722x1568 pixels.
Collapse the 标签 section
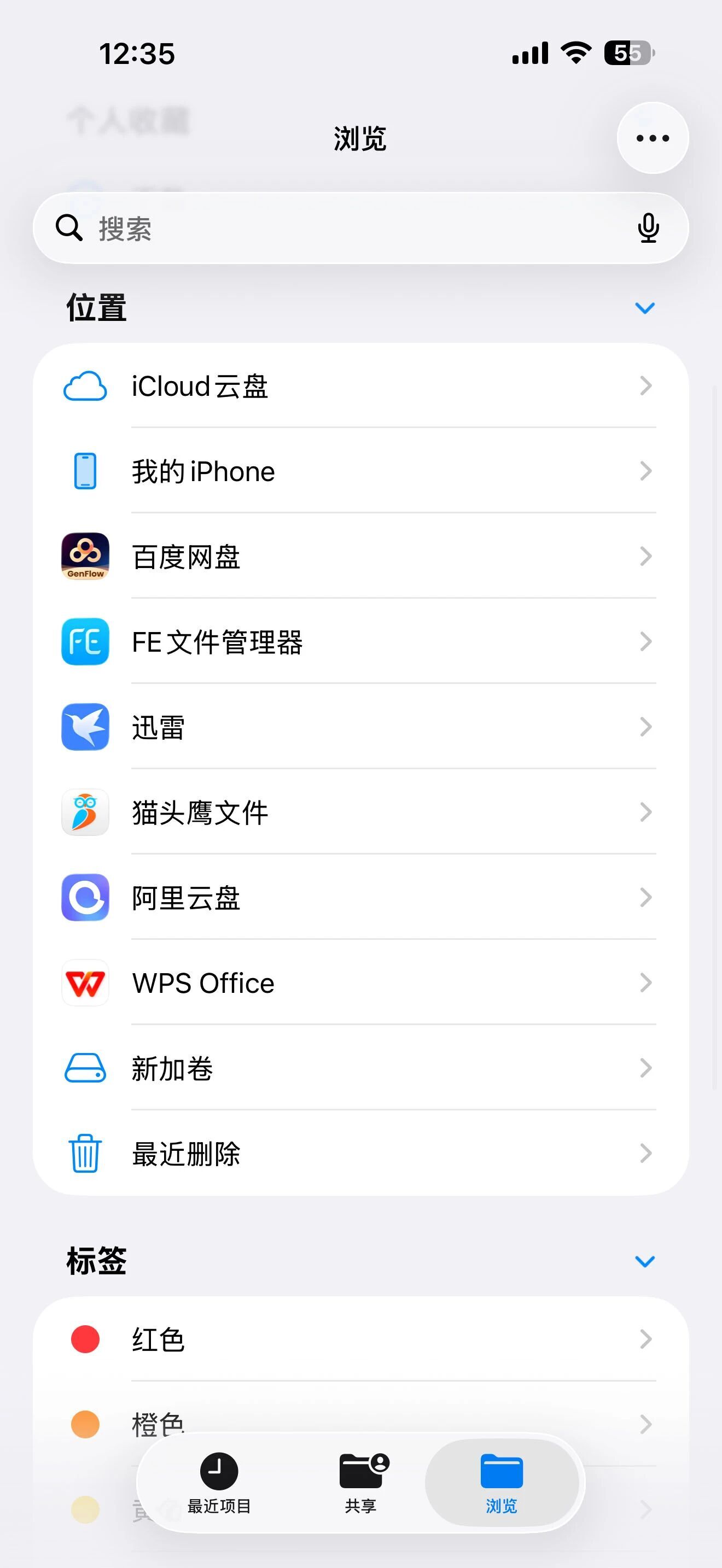coord(645,1261)
